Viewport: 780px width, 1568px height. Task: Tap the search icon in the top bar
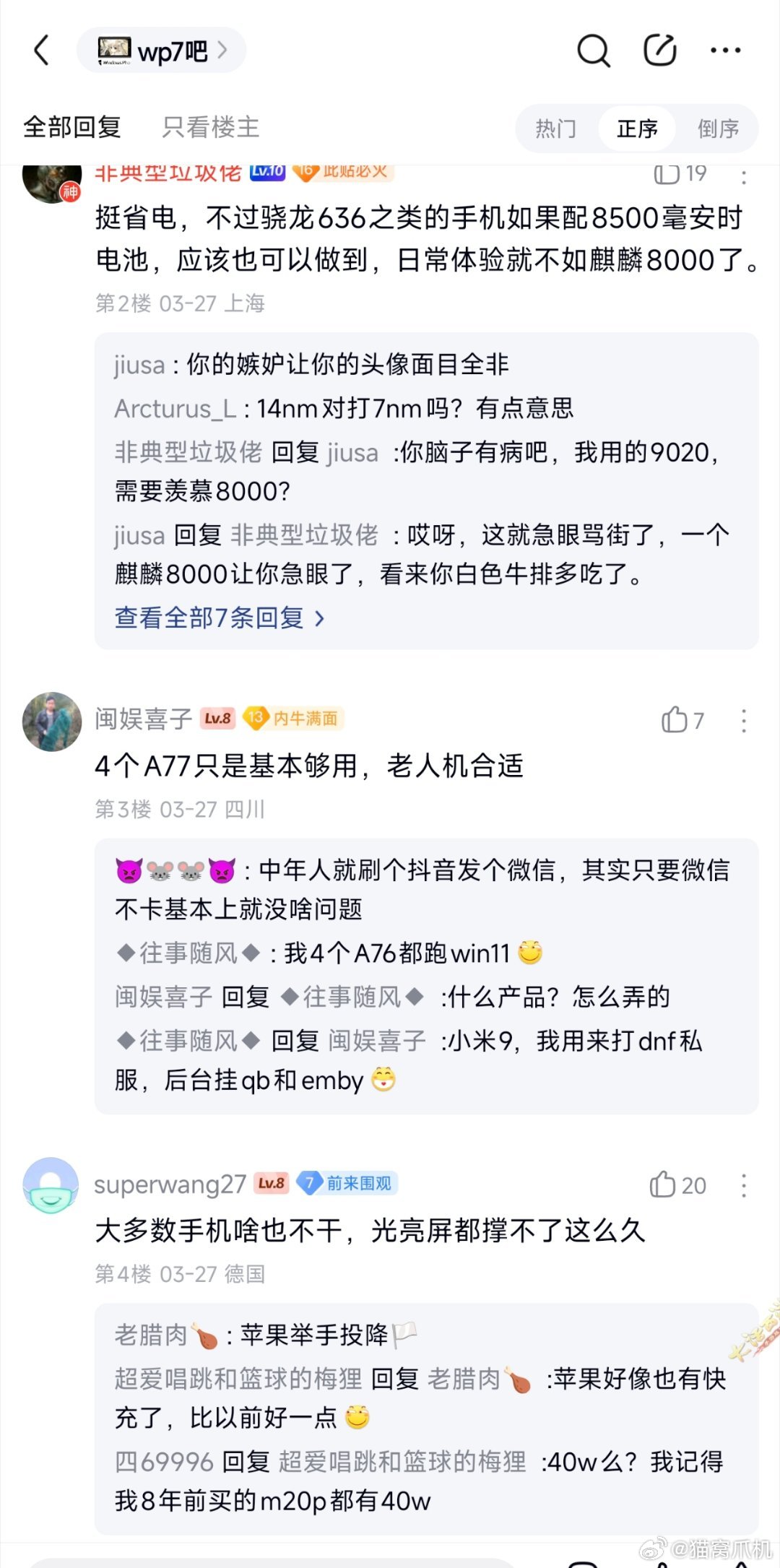pyautogui.click(x=592, y=50)
